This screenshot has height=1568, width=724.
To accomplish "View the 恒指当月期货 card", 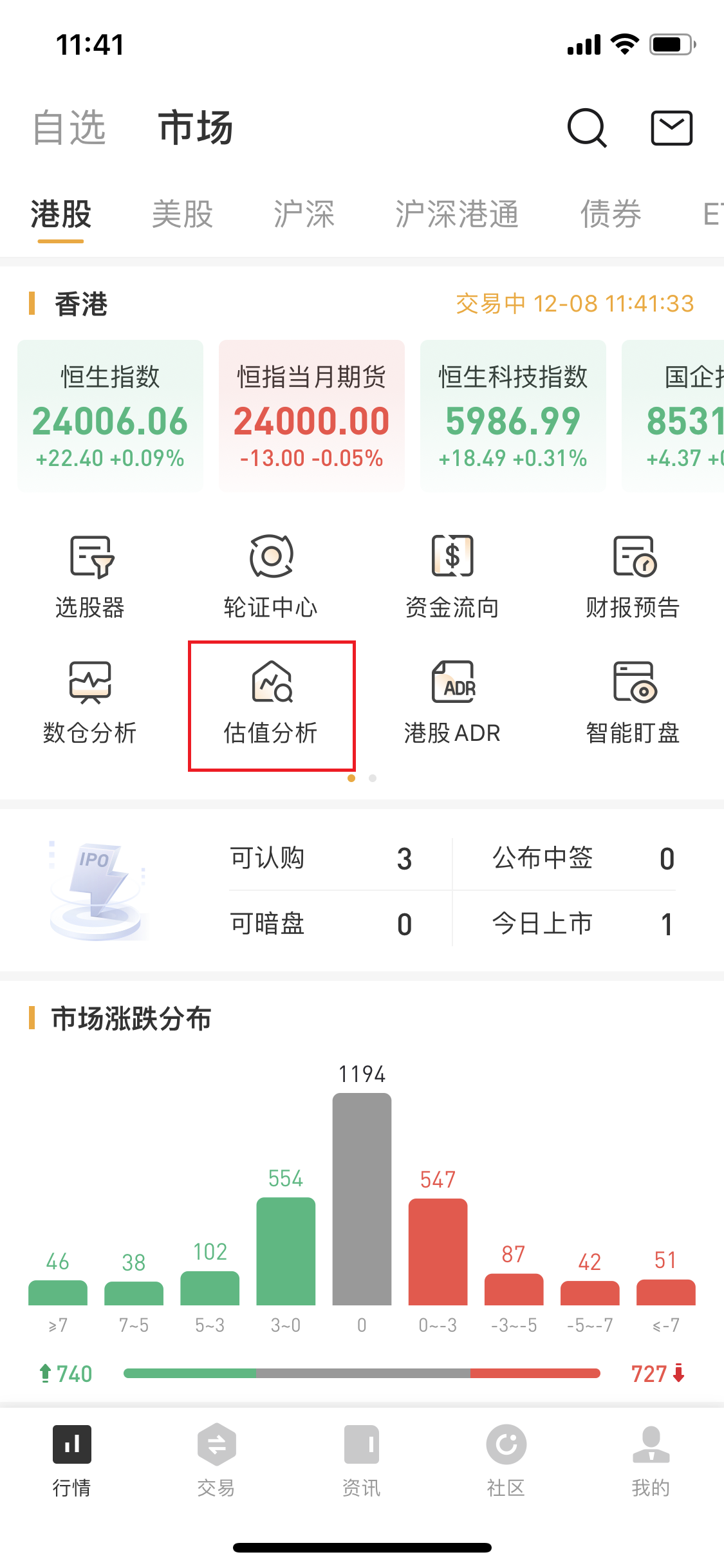I will click(311, 416).
